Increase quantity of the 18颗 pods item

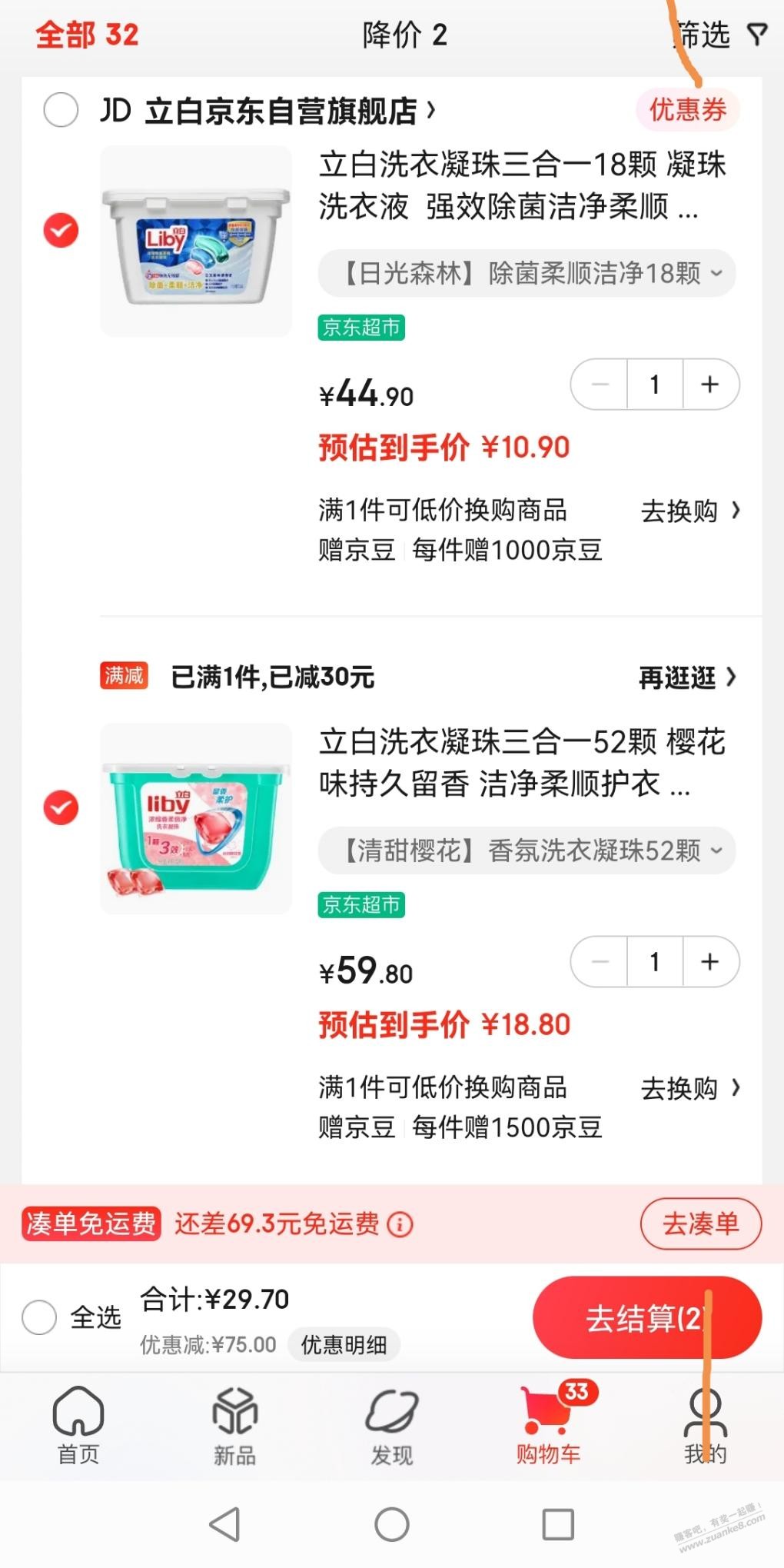coord(710,384)
